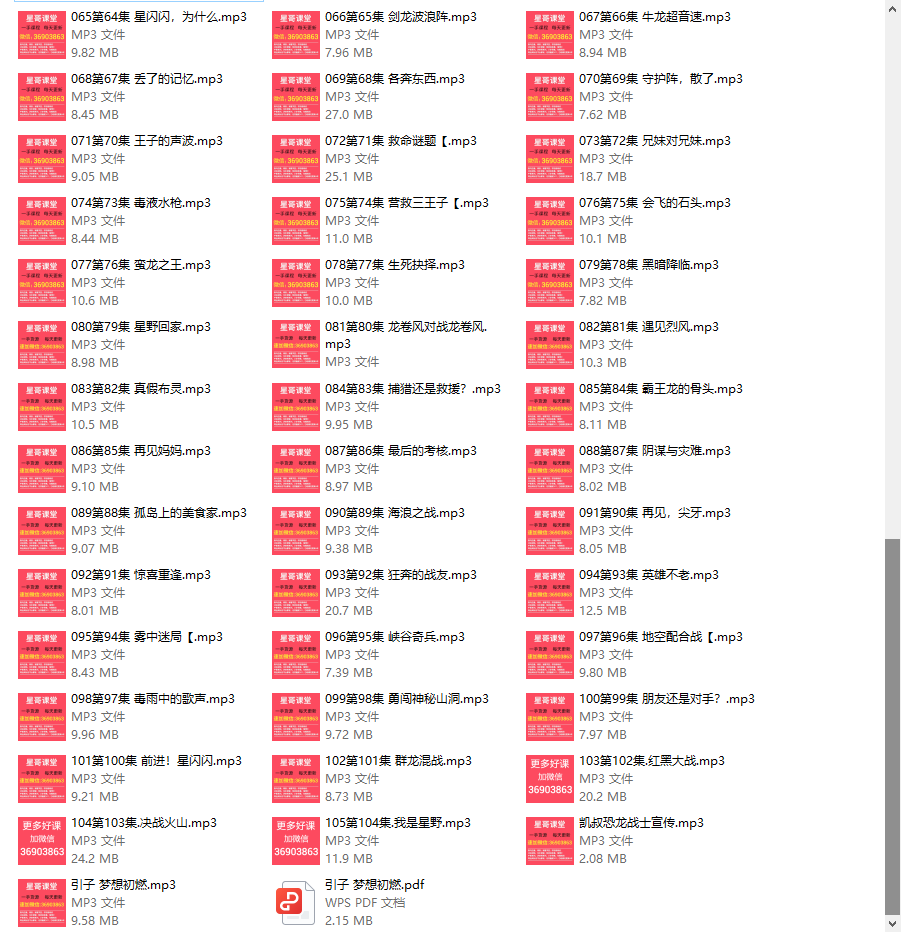Select 085第84集 霸王龙的骨头.mp3

(660, 389)
